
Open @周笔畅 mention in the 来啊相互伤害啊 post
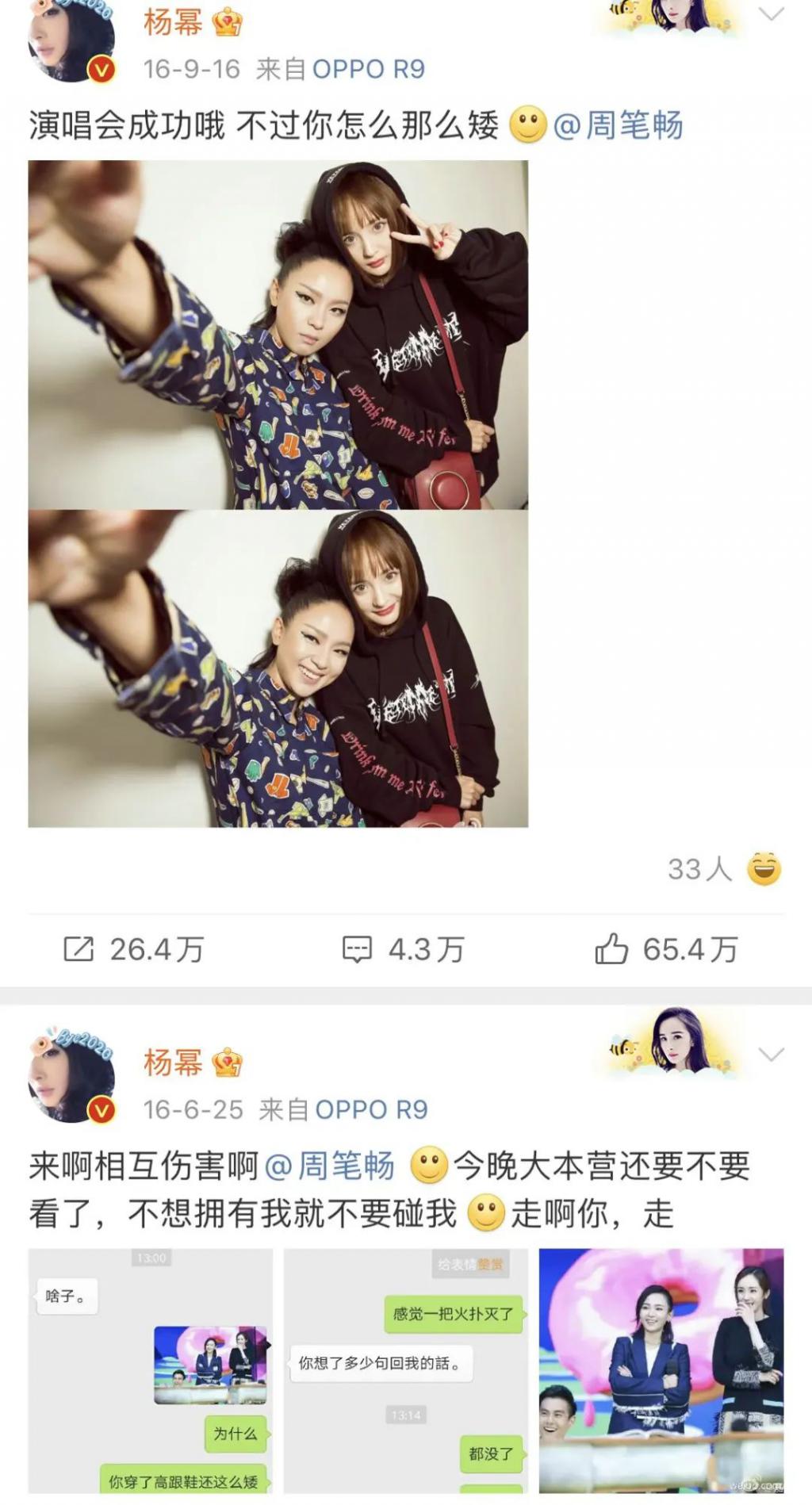pos(328,1166)
